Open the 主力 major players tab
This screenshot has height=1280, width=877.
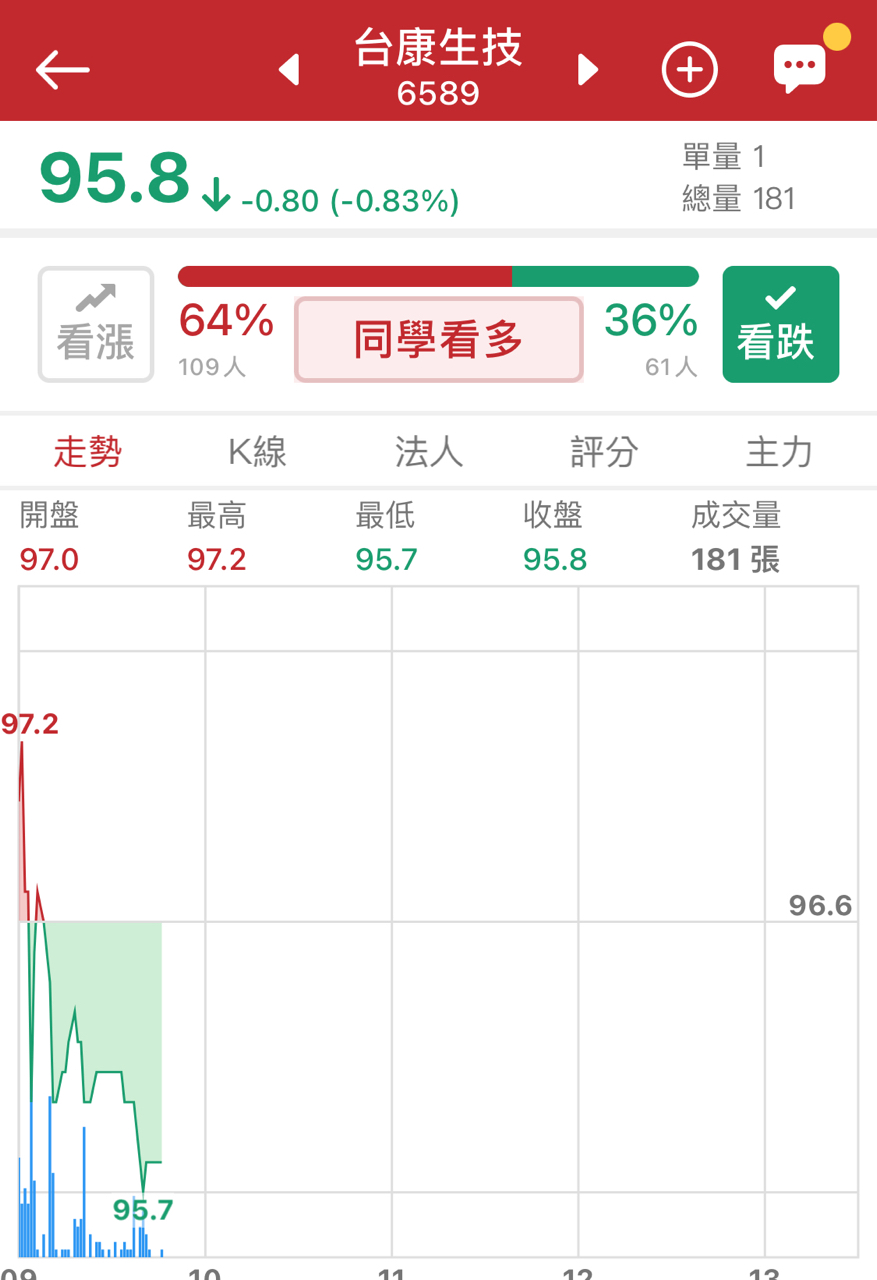coord(779,452)
